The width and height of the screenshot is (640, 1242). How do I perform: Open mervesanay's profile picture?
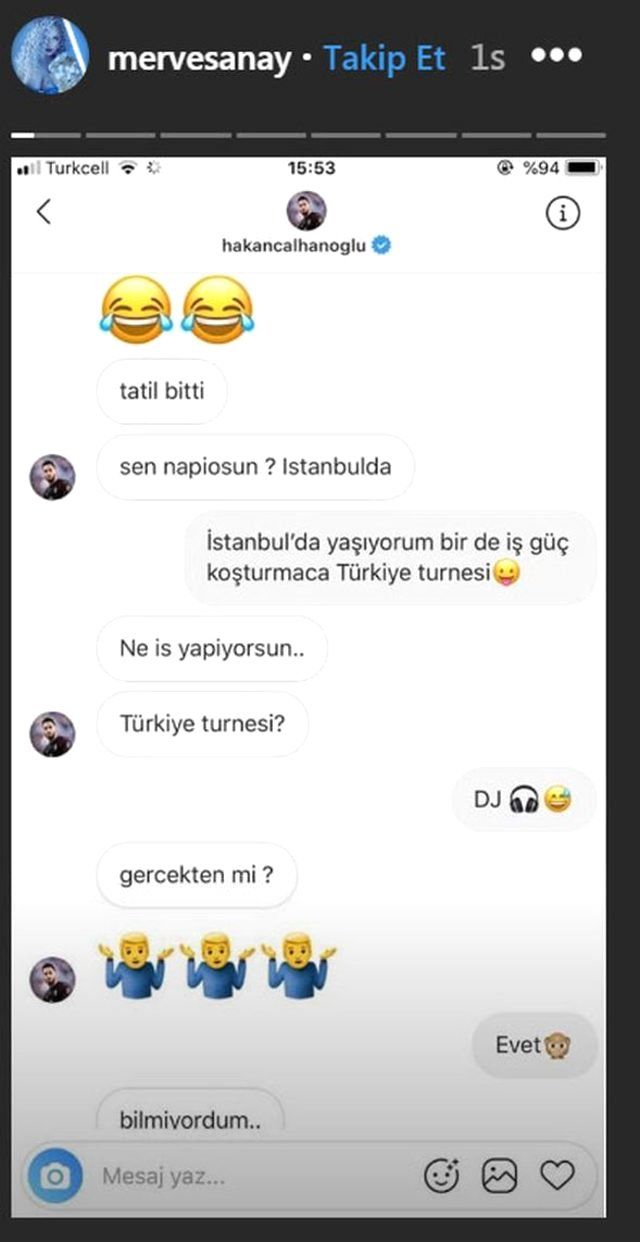50,55
